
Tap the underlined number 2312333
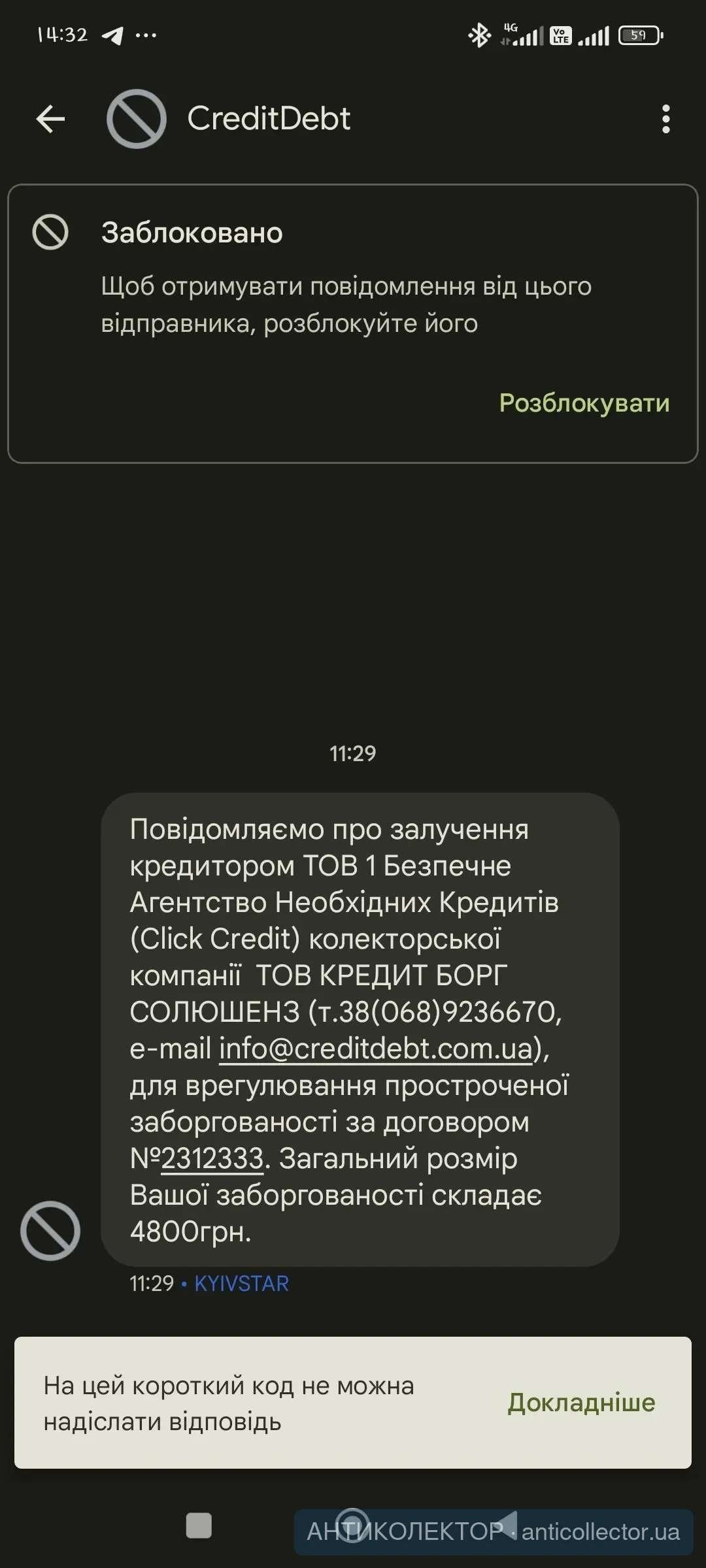point(212,1158)
